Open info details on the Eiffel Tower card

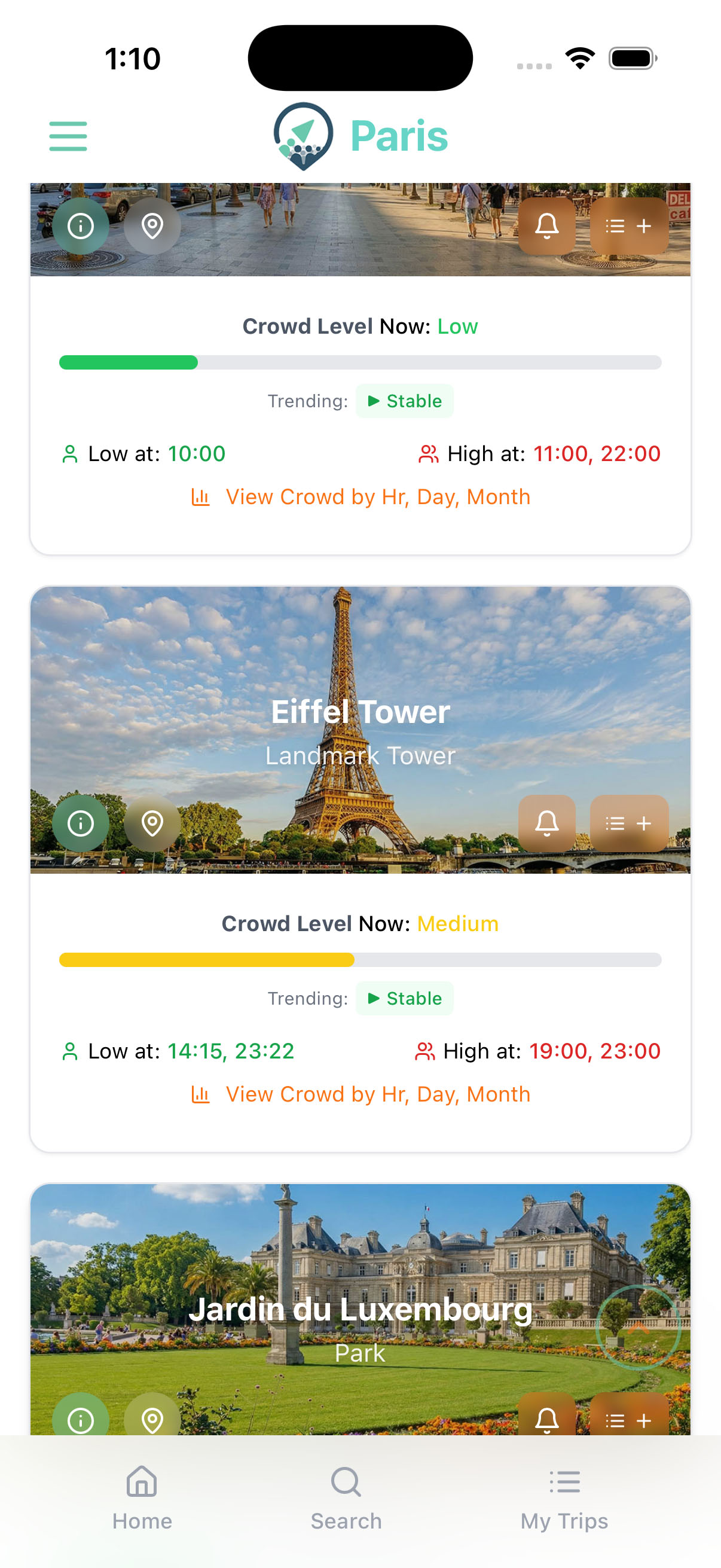pos(80,823)
